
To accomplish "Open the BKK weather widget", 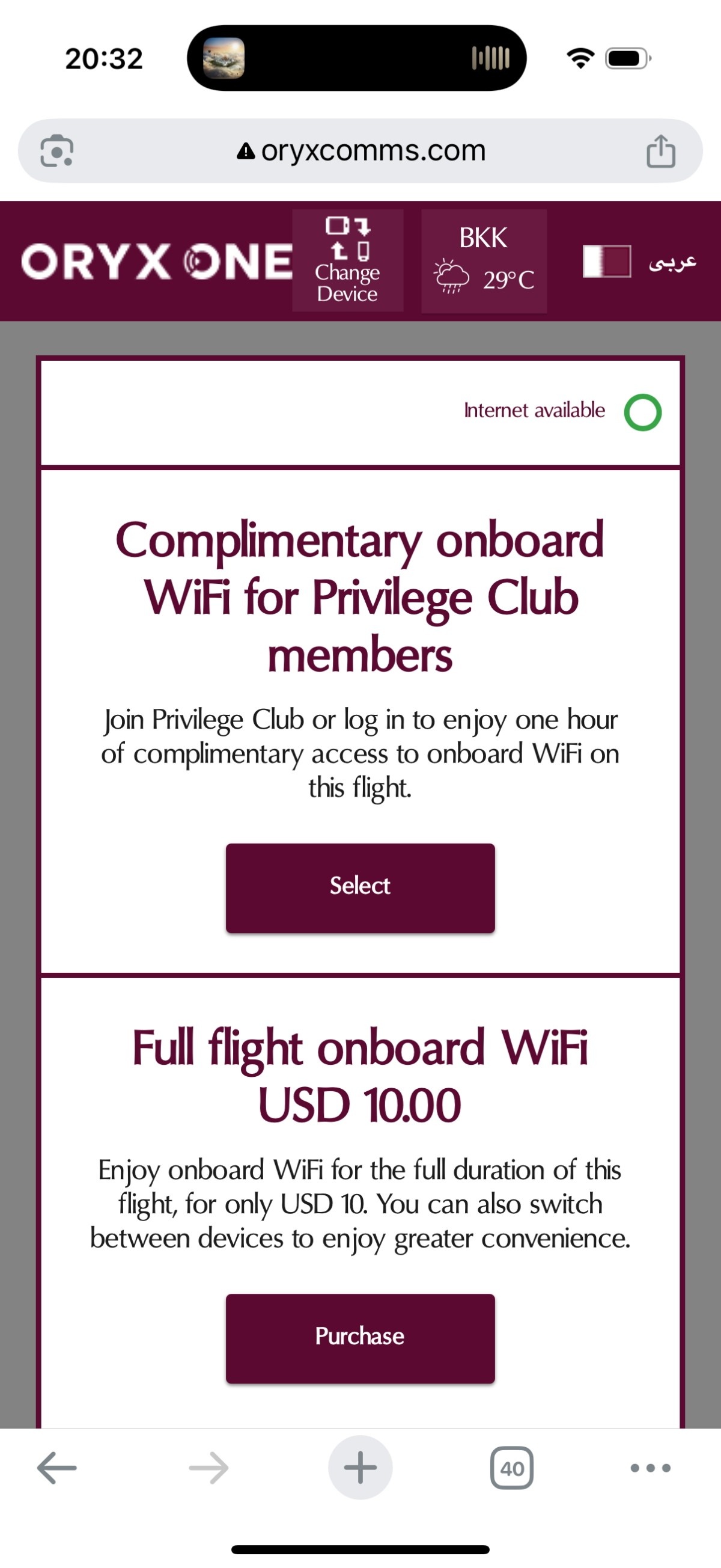I will pyautogui.click(x=484, y=261).
